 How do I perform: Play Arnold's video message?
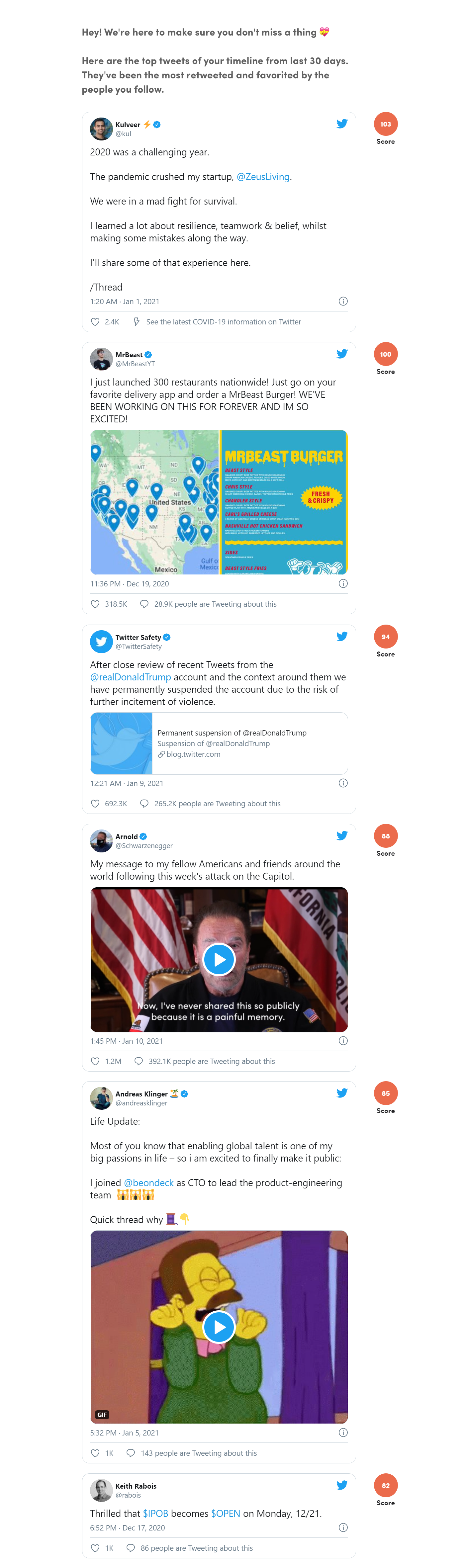coord(219,959)
